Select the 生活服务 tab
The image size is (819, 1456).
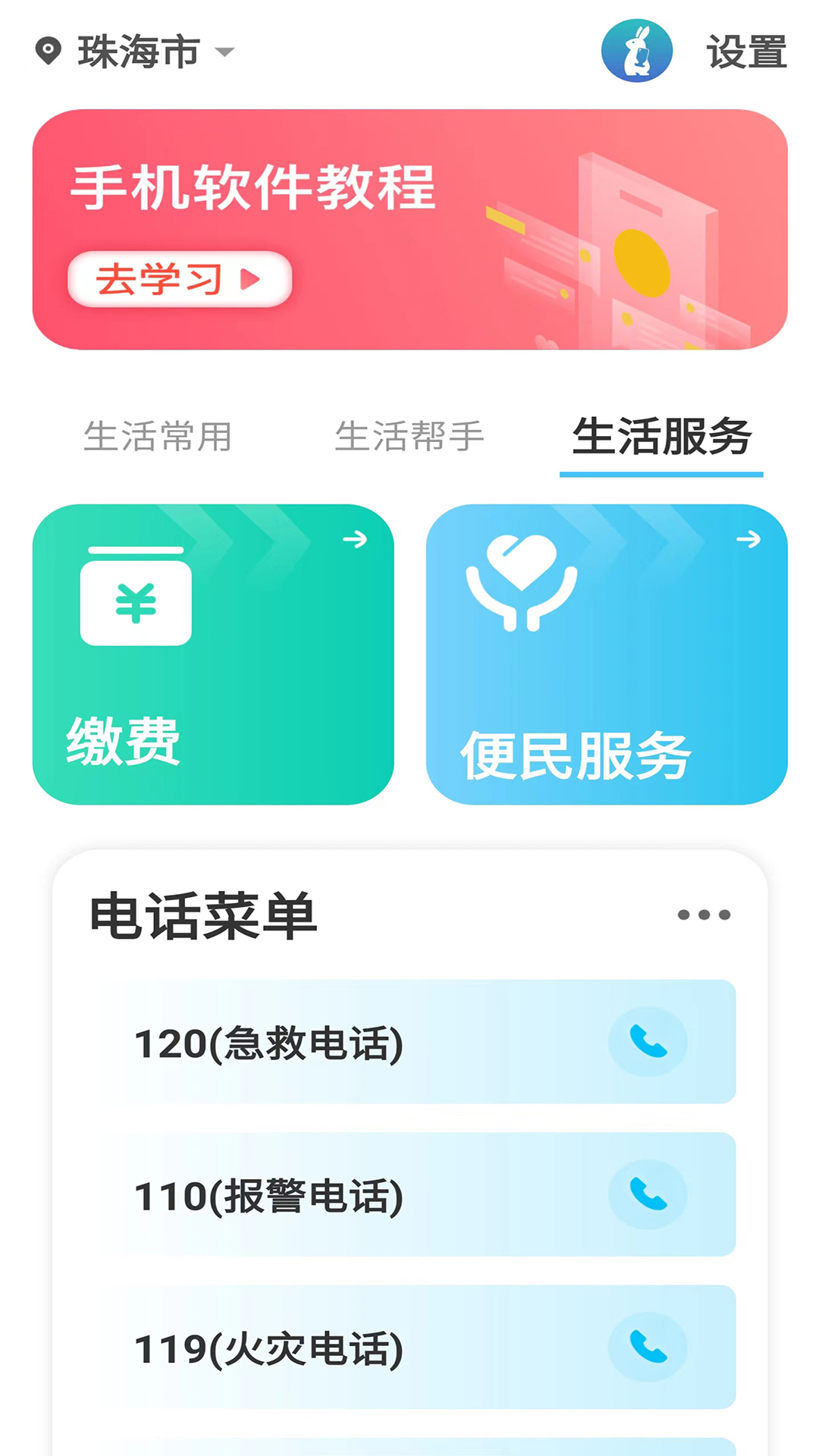click(x=661, y=437)
